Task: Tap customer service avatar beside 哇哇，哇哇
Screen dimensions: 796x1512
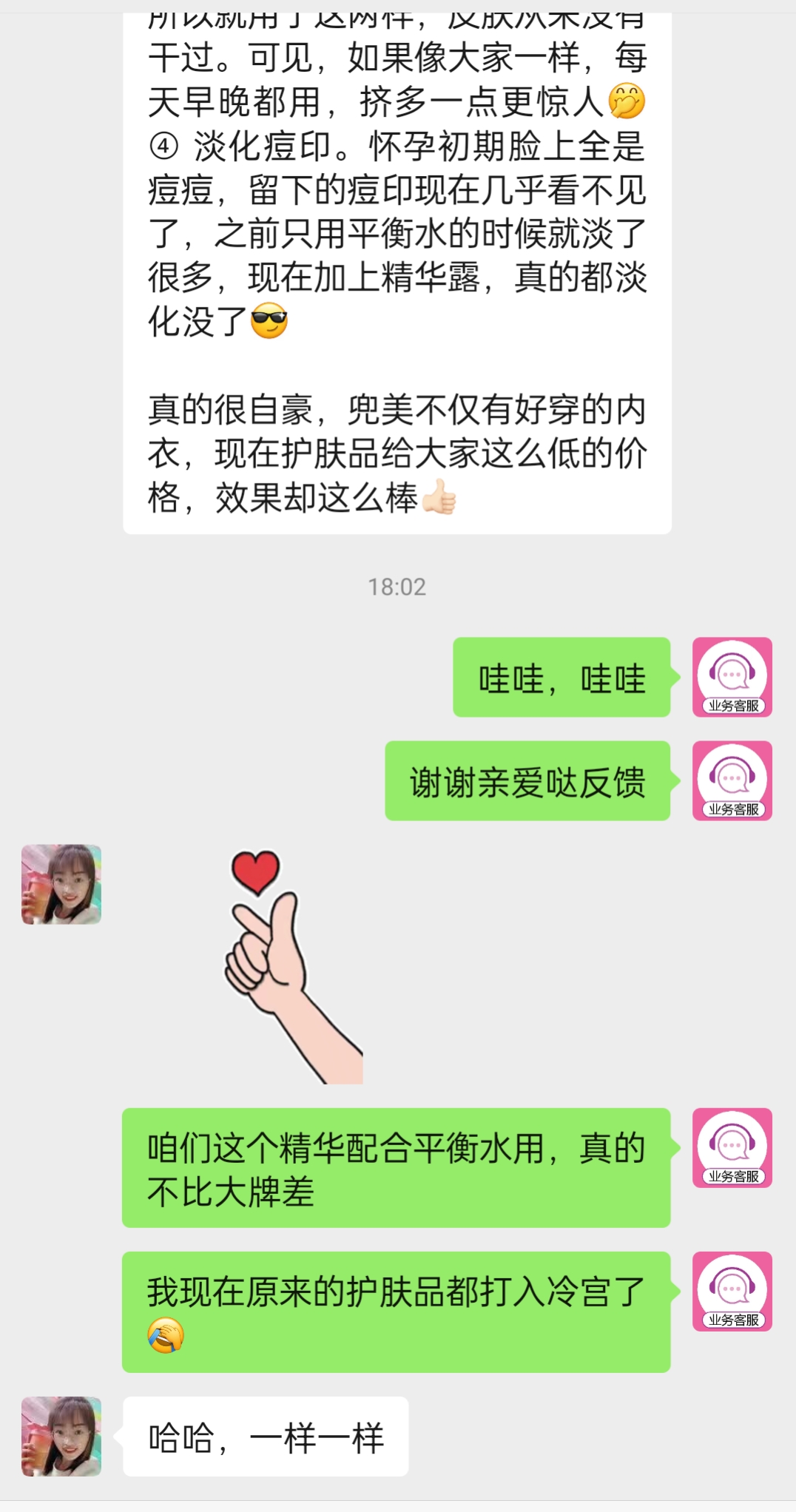Action: [x=732, y=677]
